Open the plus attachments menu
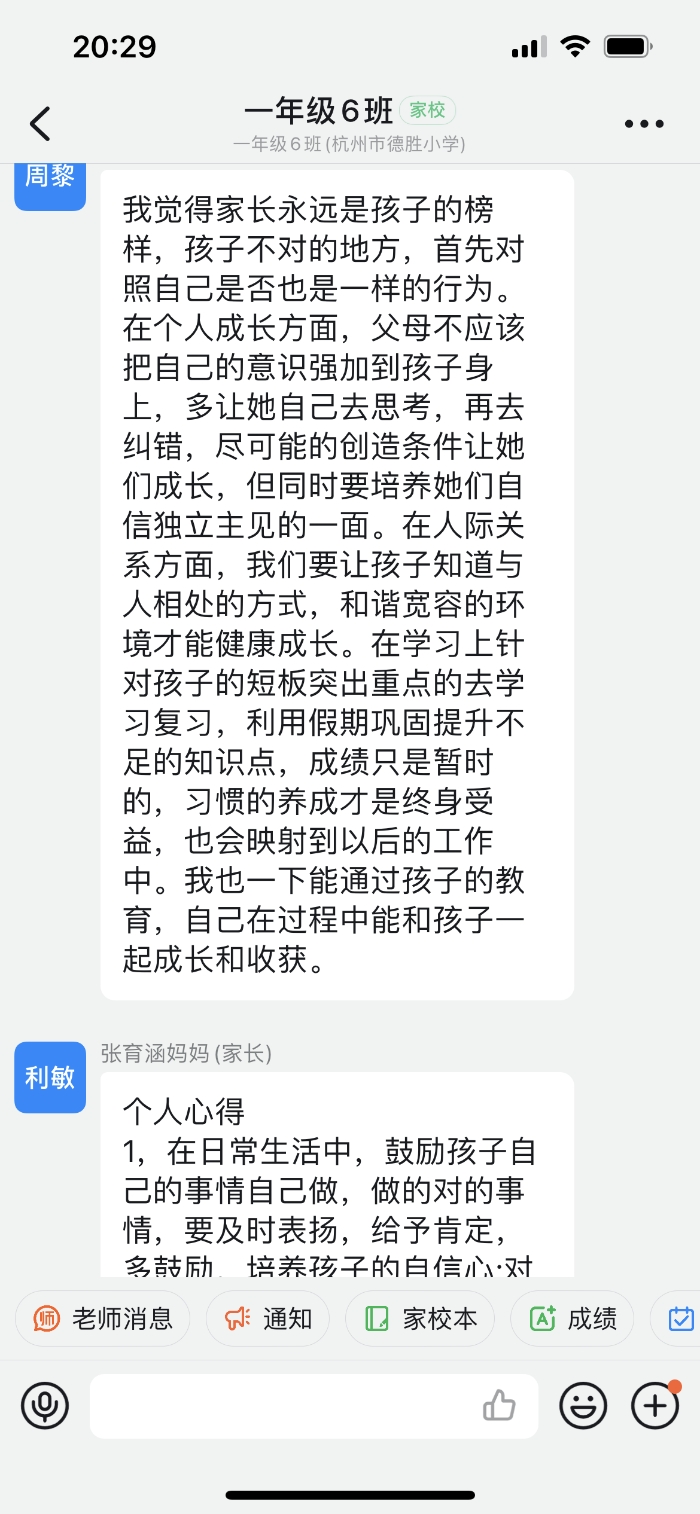The width and height of the screenshot is (700, 1514). pos(655,1406)
